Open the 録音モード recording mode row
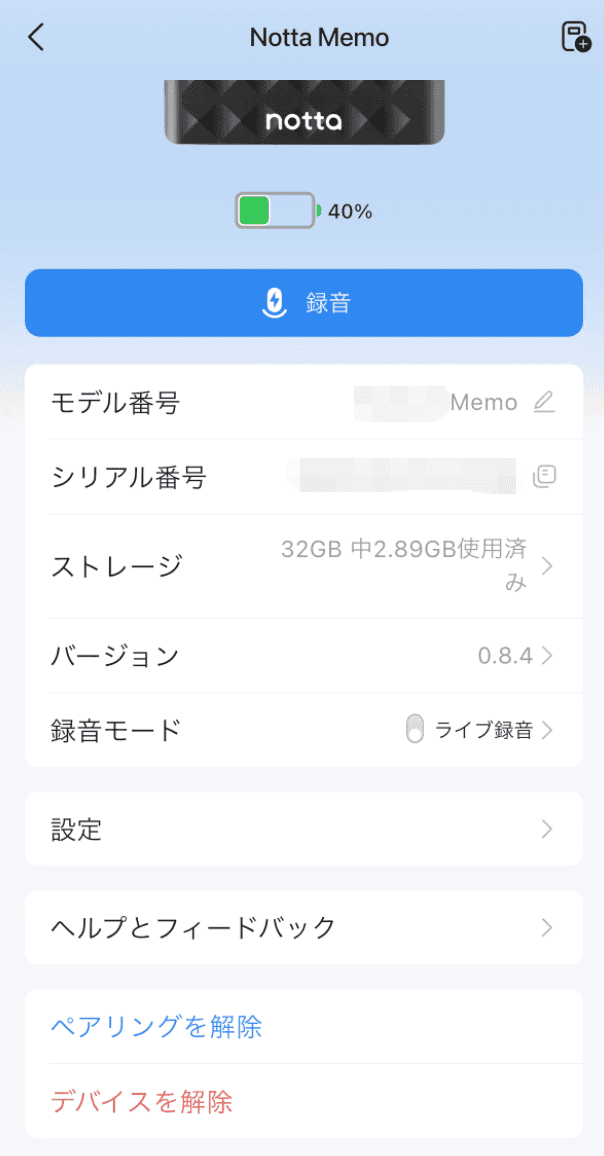The width and height of the screenshot is (604, 1156). [304, 730]
